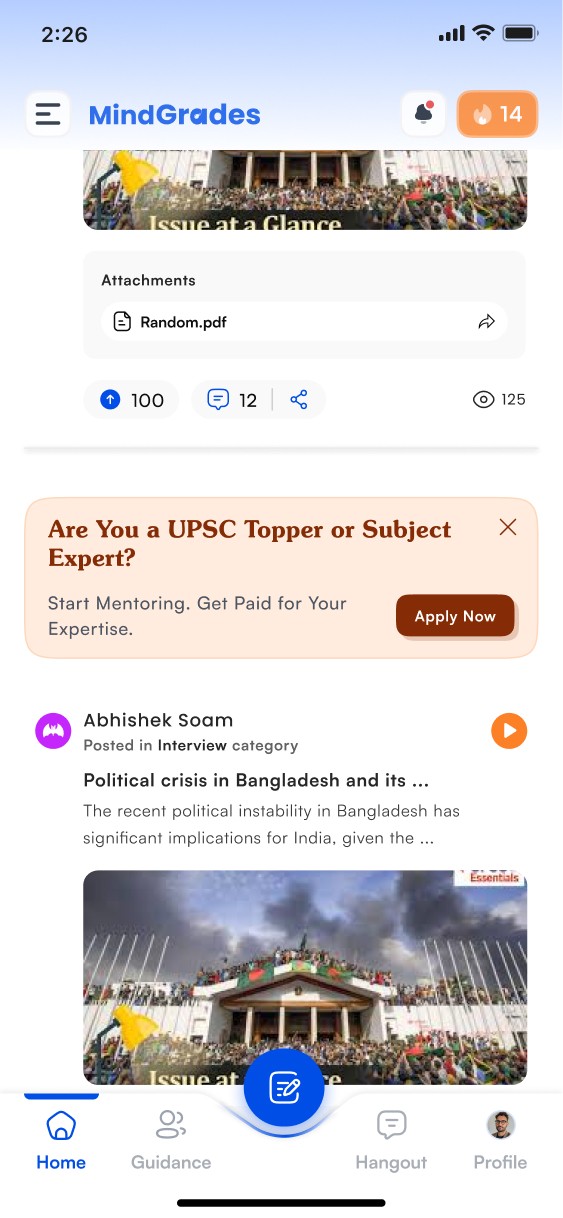Open the Political crisis in Bangladesh post

[x=256, y=780]
